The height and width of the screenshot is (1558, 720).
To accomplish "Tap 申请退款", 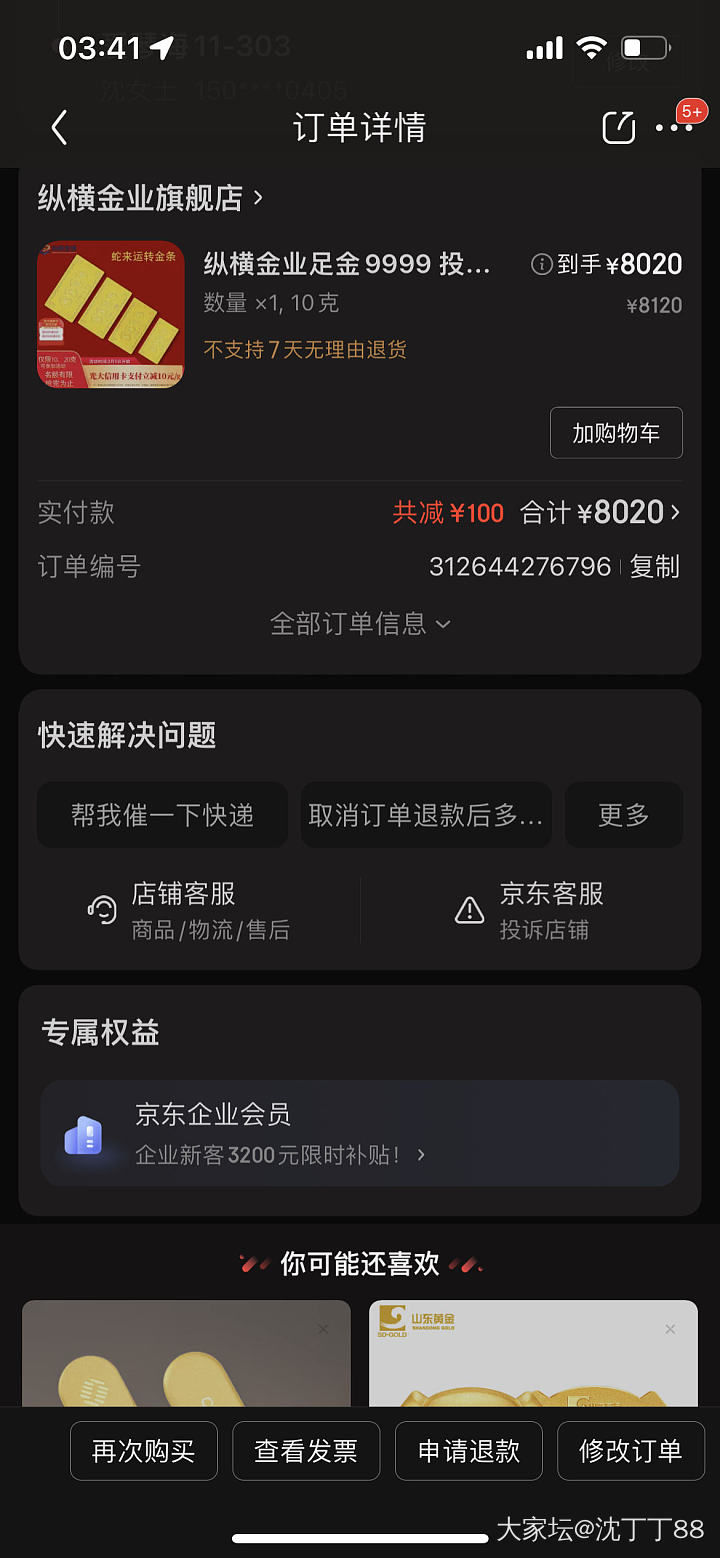I will (x=469, y=1451).
